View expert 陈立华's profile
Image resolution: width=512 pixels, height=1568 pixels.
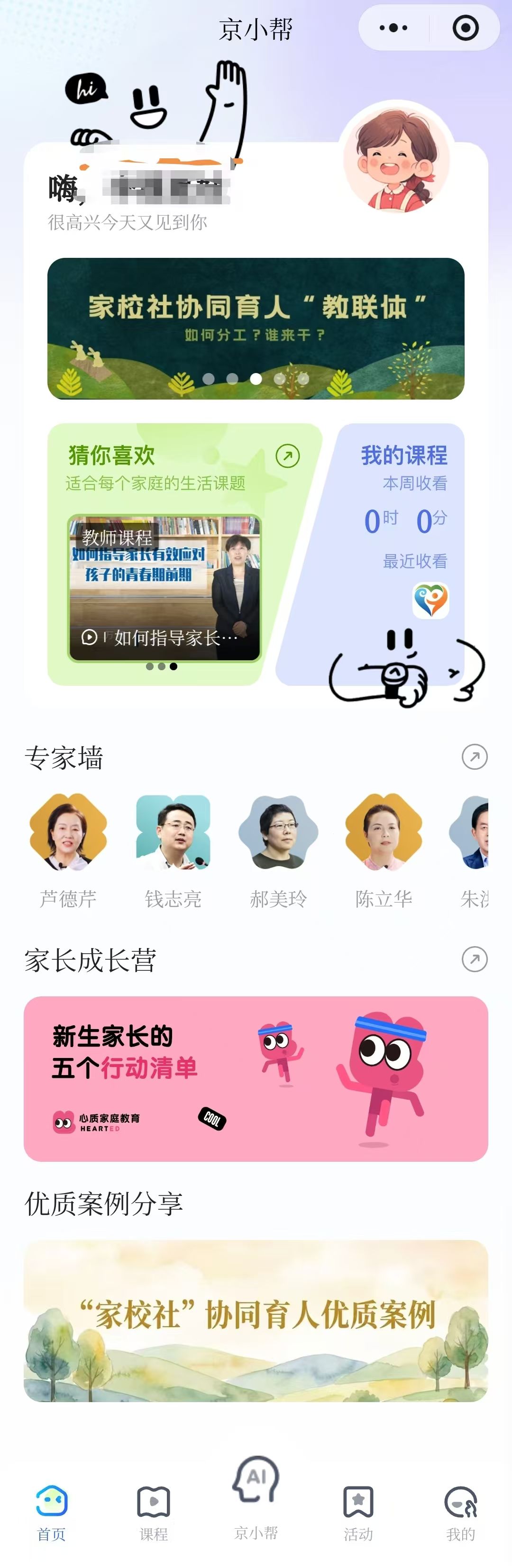coord(384,832)
